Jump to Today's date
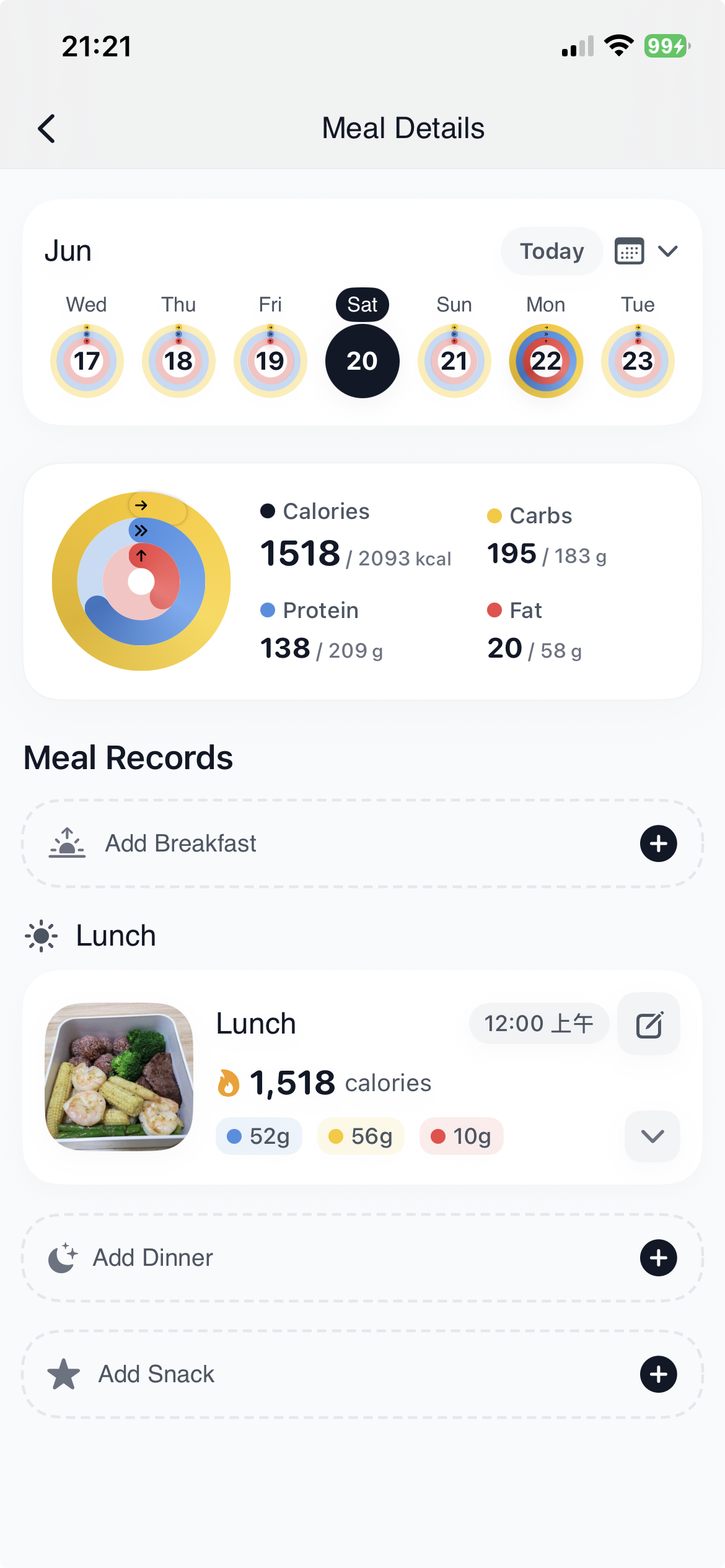The image size is (725, 1568). tap(551, 251)
